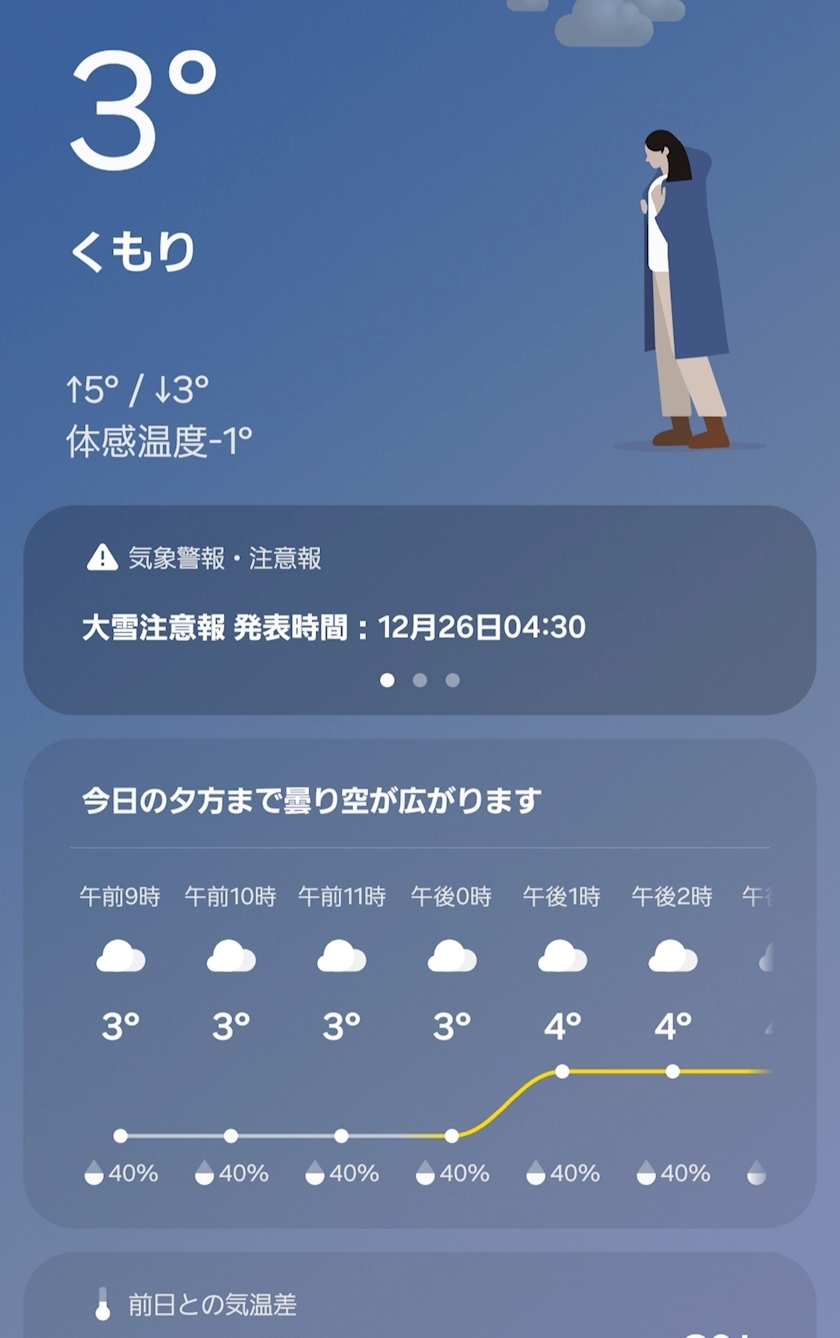Click the droplet icon below the 午後2時 column
840x1338 pixels.
coord(645,1171)
